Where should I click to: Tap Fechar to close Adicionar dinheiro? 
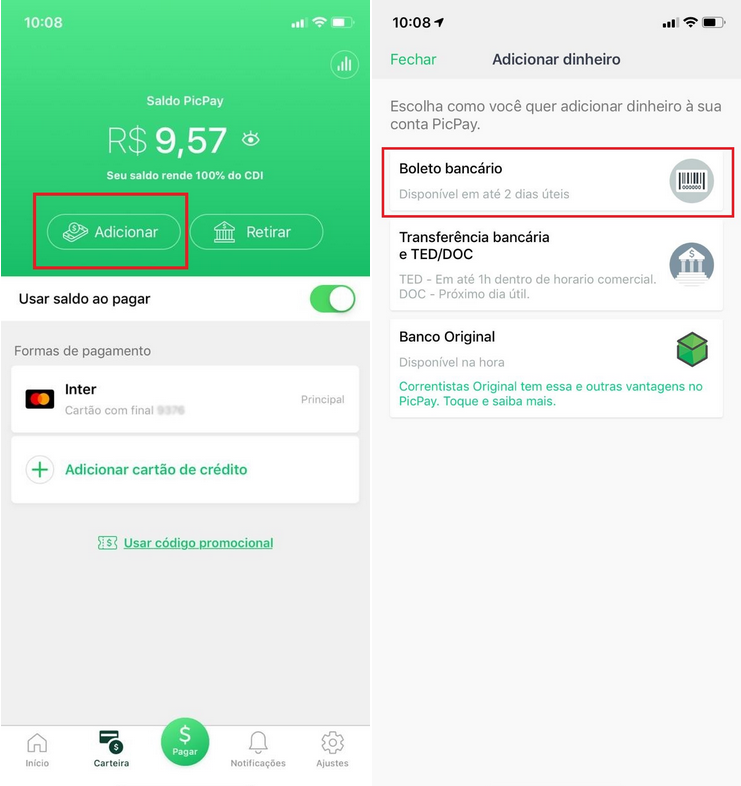[413, 59]
